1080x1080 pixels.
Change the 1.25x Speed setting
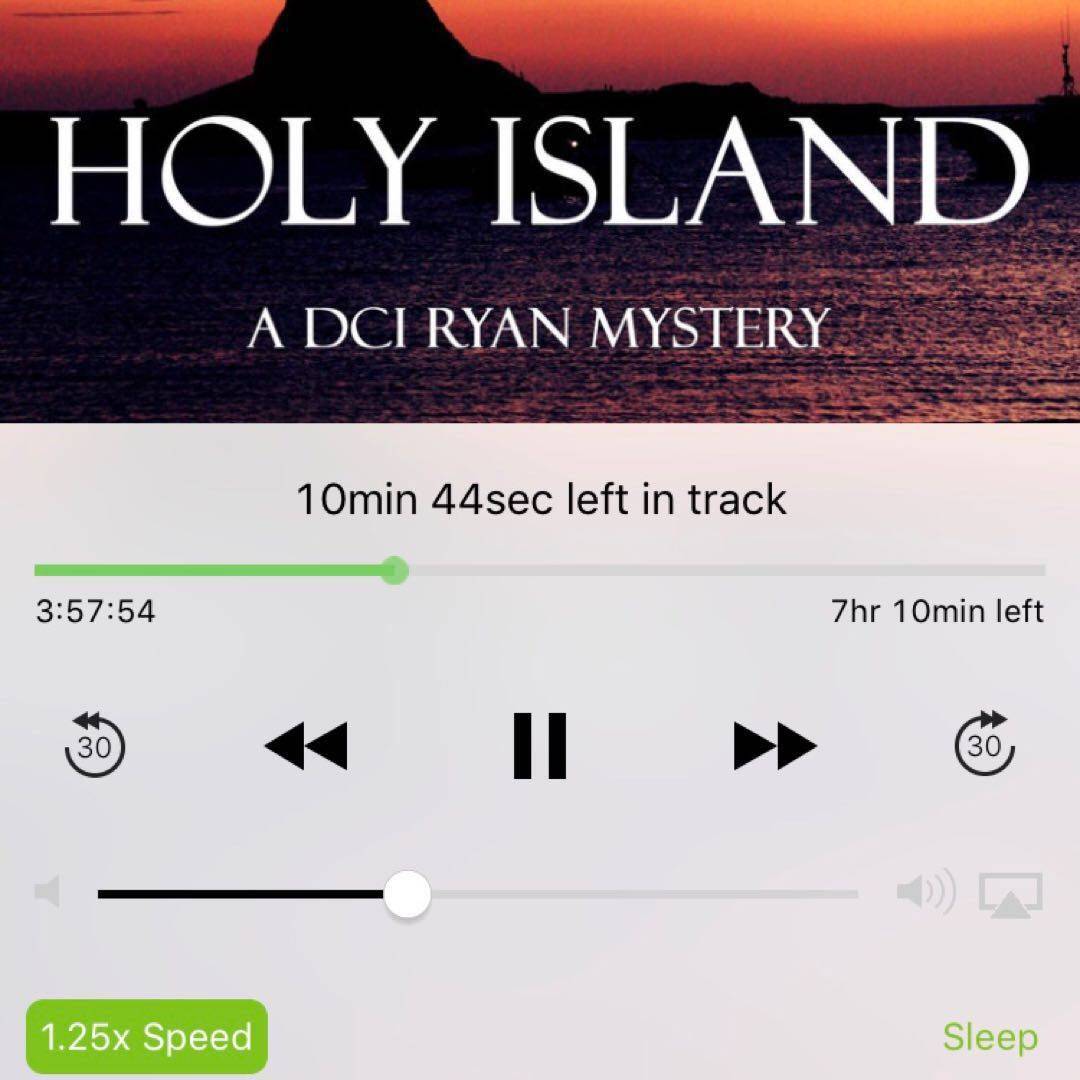click(146, 1037)
